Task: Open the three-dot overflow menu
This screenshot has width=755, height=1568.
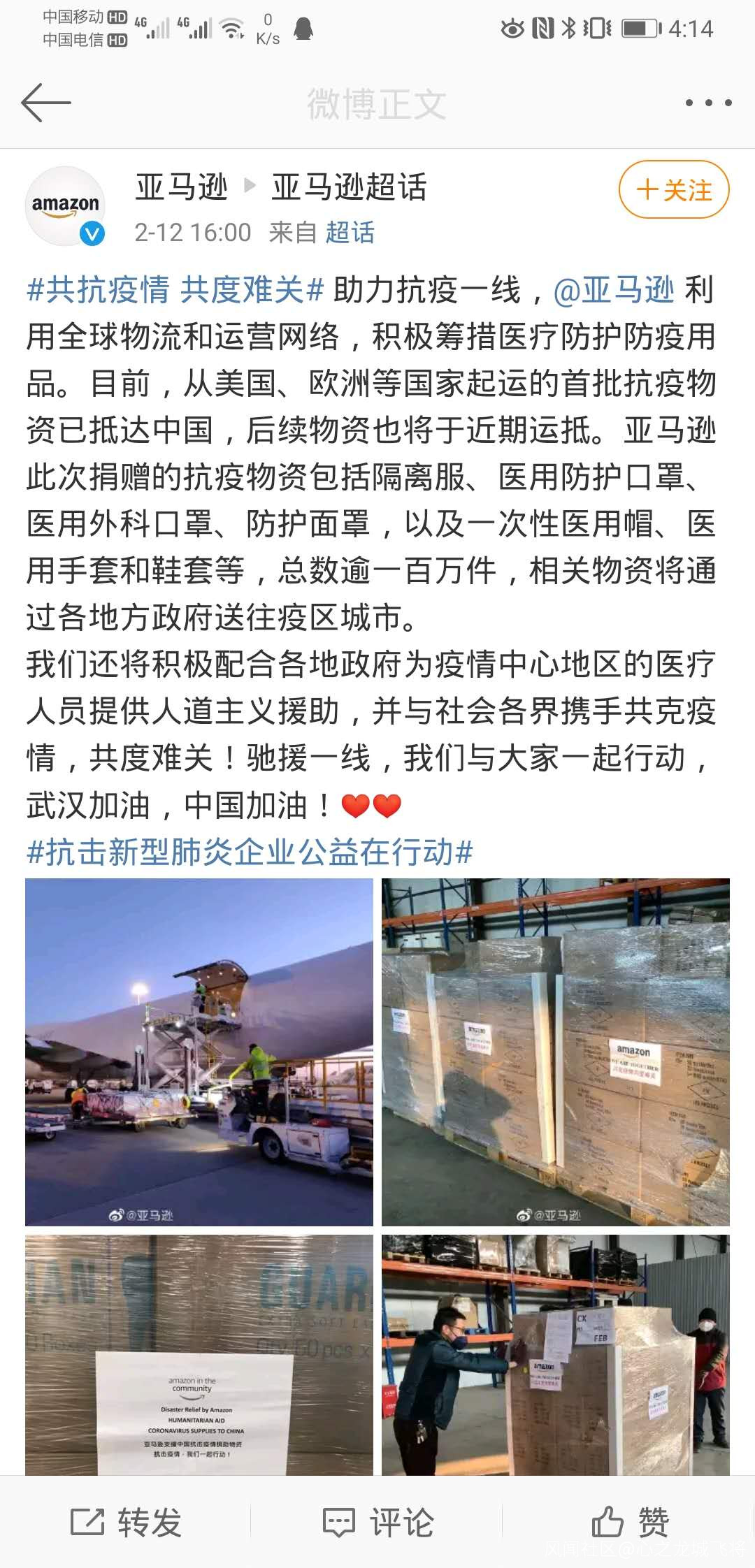Action: pyautogui.click(x=708, y=103)
